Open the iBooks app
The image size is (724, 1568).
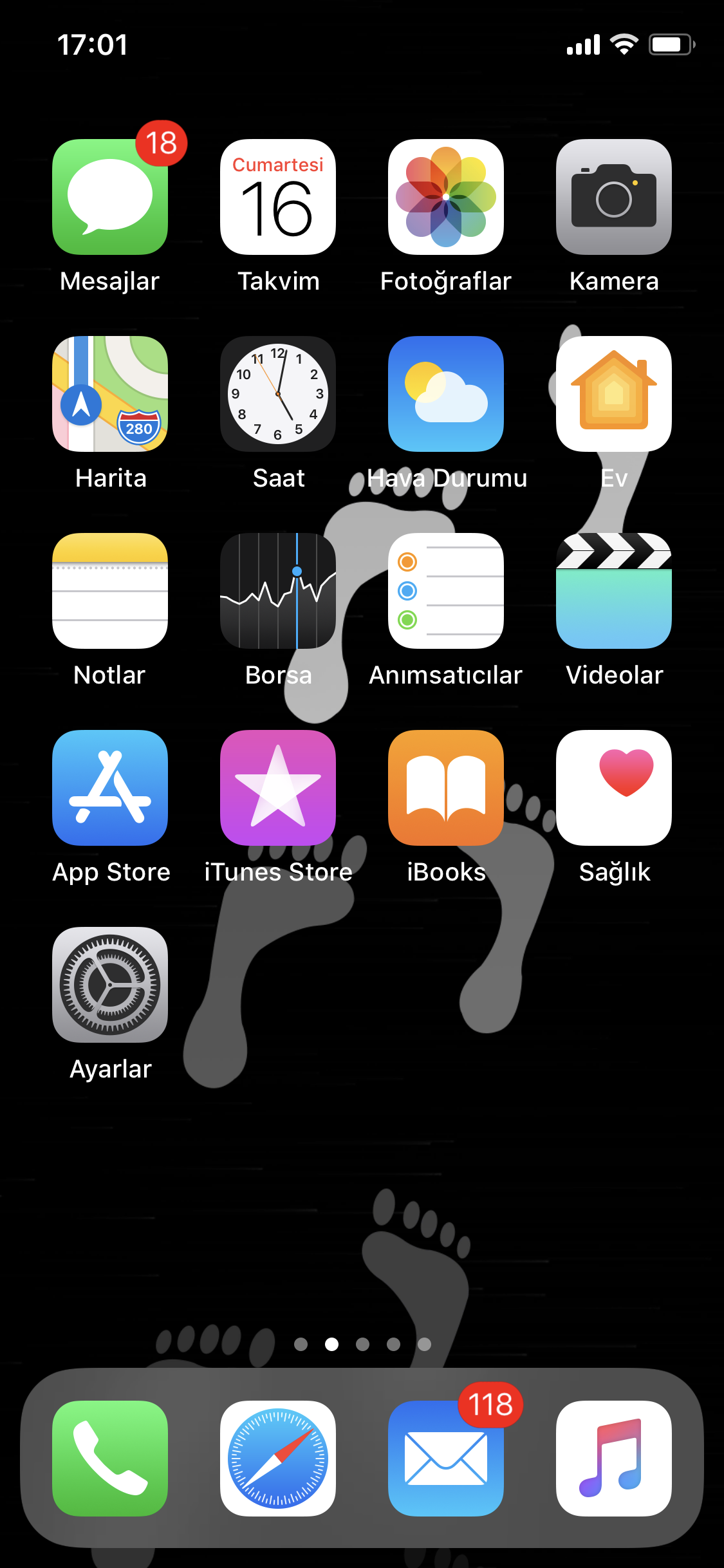tap(446, 788)
